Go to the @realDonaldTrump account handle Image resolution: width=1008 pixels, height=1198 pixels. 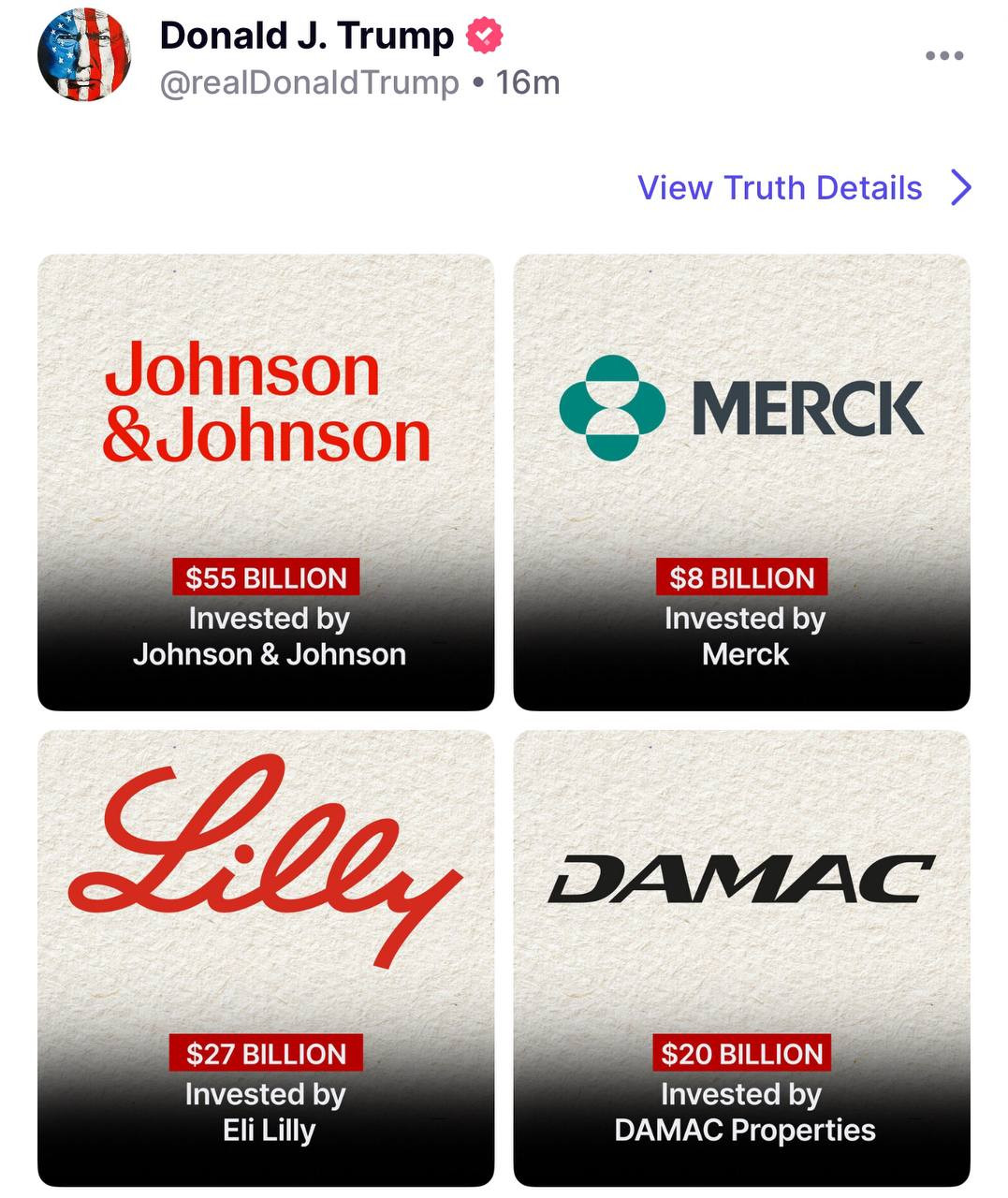click(309, 83)
